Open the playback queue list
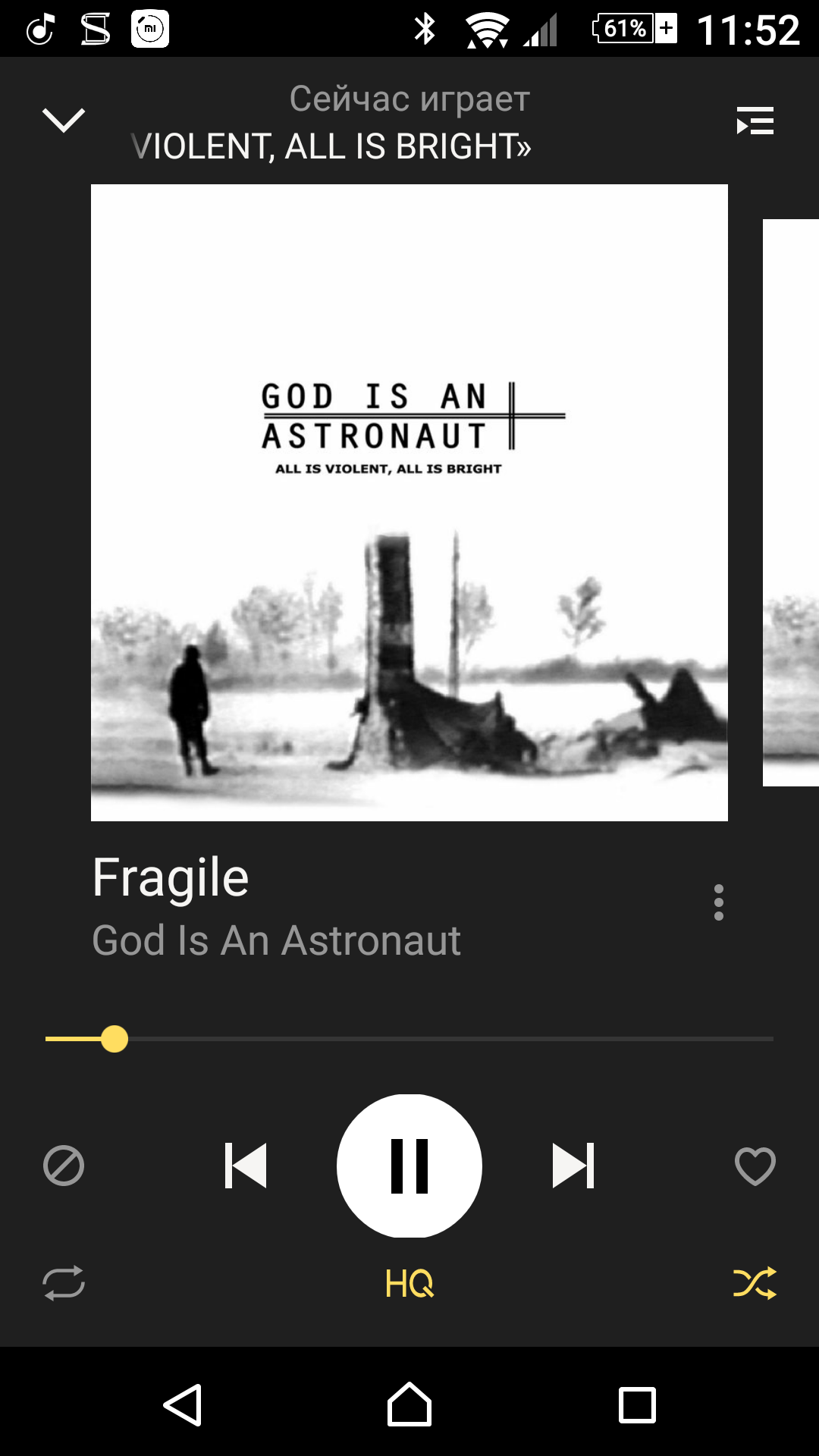Image resolution: width=819 pixels, height=1456 pixels. click(x=755, y=121)
